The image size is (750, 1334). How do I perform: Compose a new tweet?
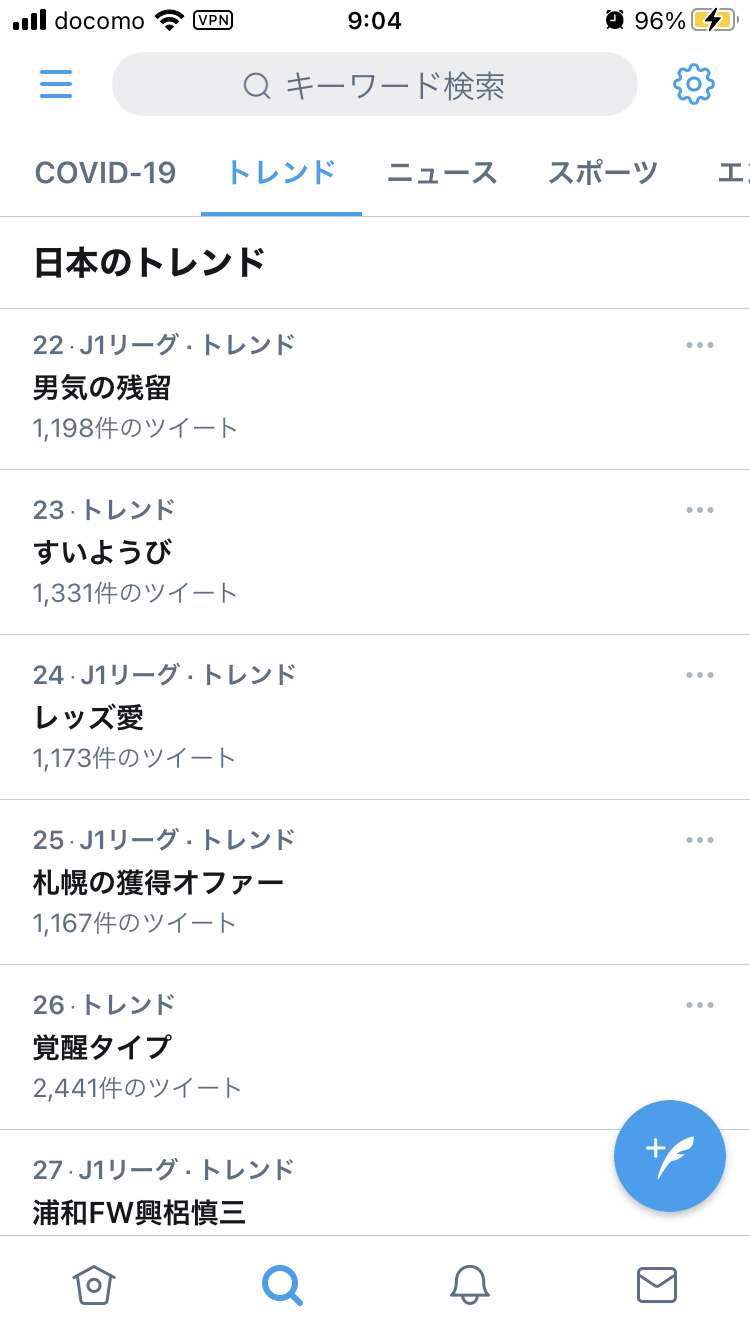click(x=669, y=1155)
